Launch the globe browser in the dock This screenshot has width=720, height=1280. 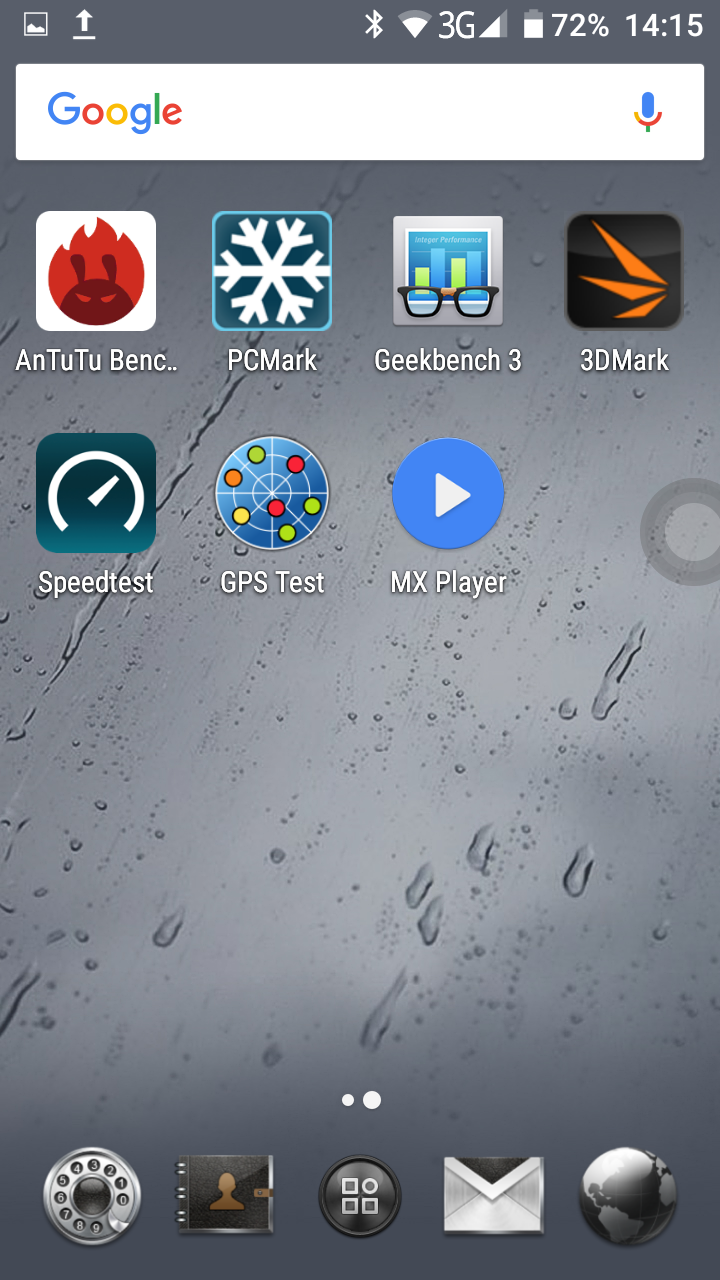click(x=628, y=1196)
